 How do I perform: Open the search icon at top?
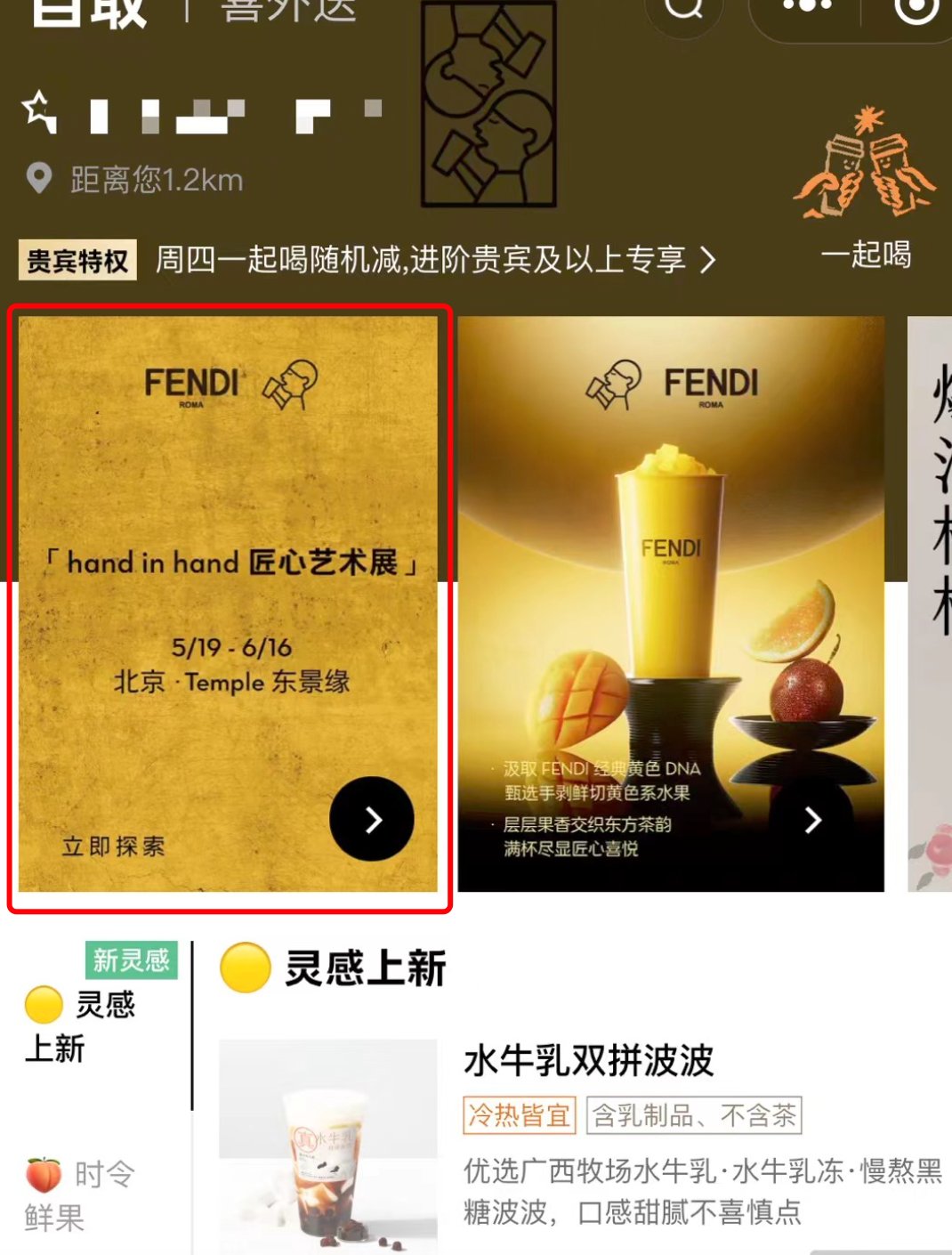coord(683,9)
